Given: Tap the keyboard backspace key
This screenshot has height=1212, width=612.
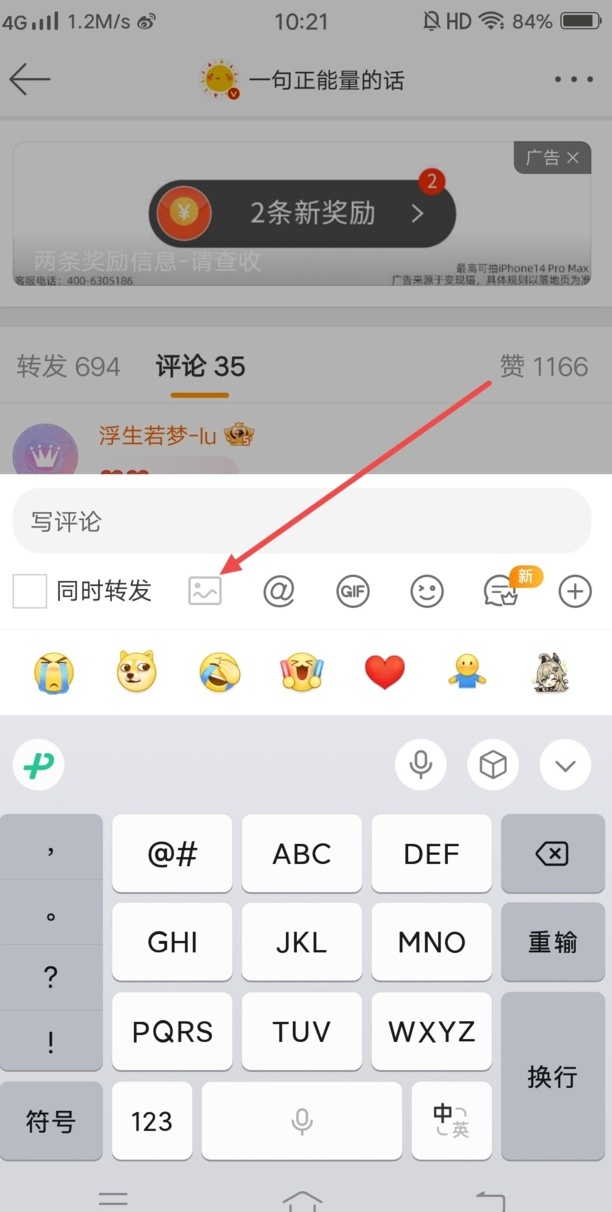Looking at the screenshot, I should (x=552, y=854).
